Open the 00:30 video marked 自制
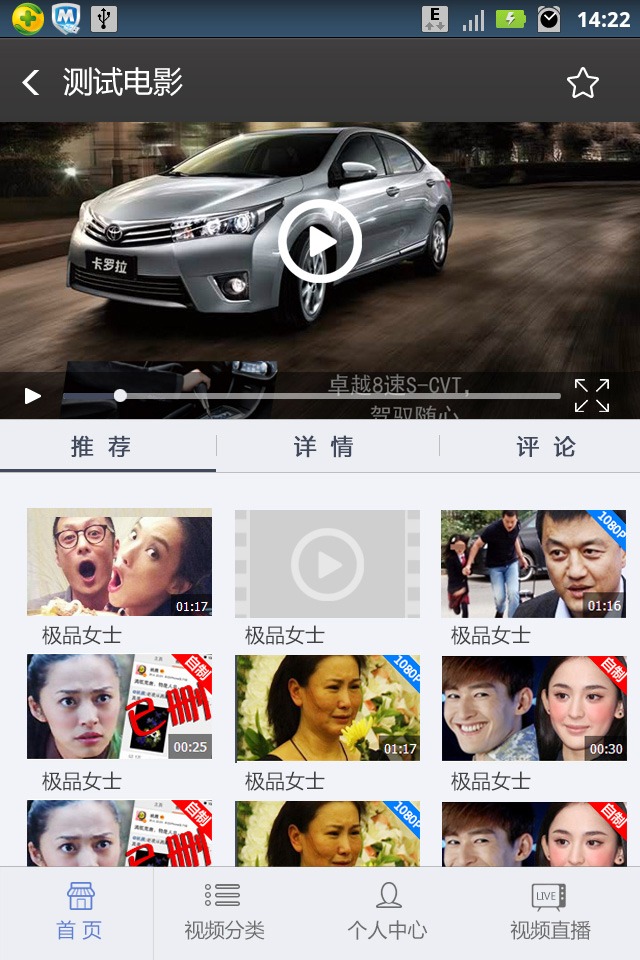This screenshot has width=640, height=960. [x=533, y=708]
